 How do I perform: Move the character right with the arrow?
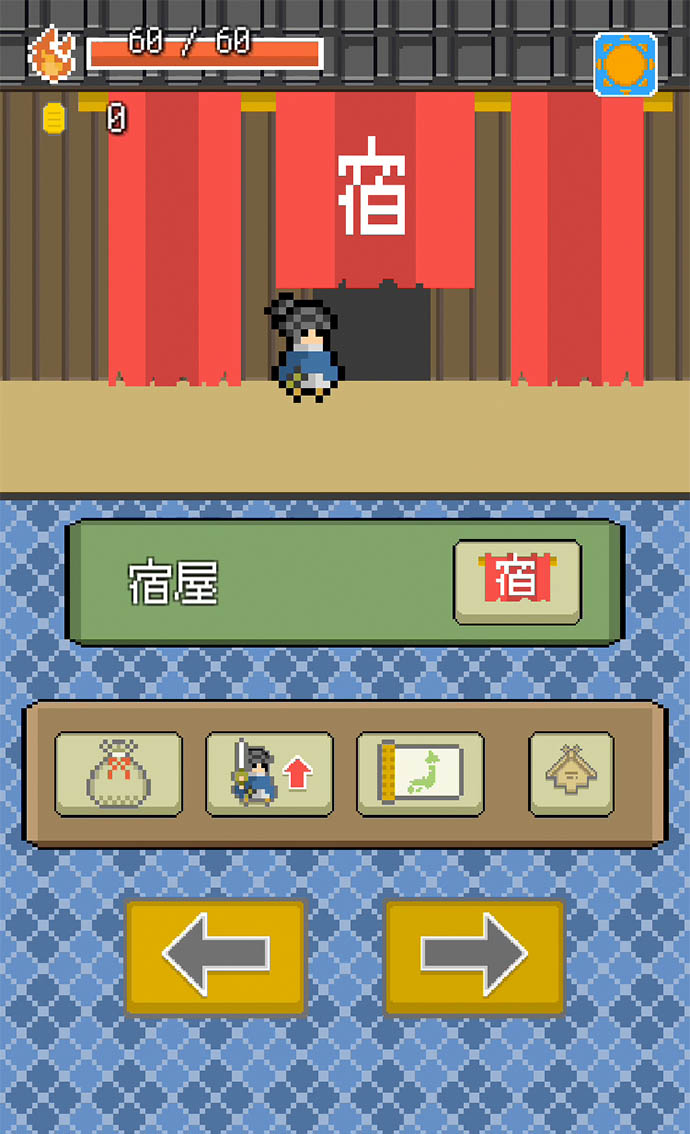(x=474, y=957)
